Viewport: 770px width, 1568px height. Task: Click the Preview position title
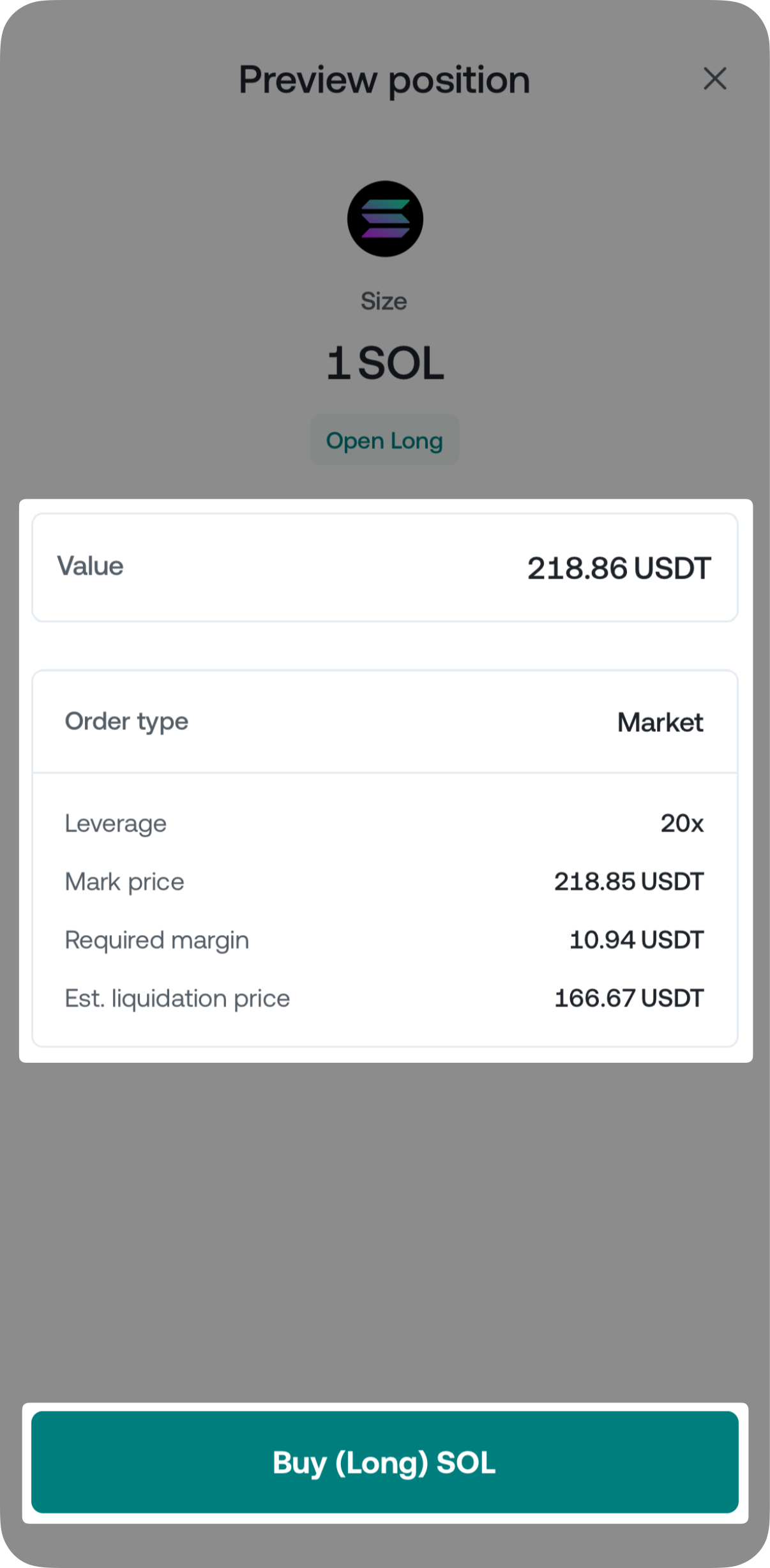pos(384,79)
